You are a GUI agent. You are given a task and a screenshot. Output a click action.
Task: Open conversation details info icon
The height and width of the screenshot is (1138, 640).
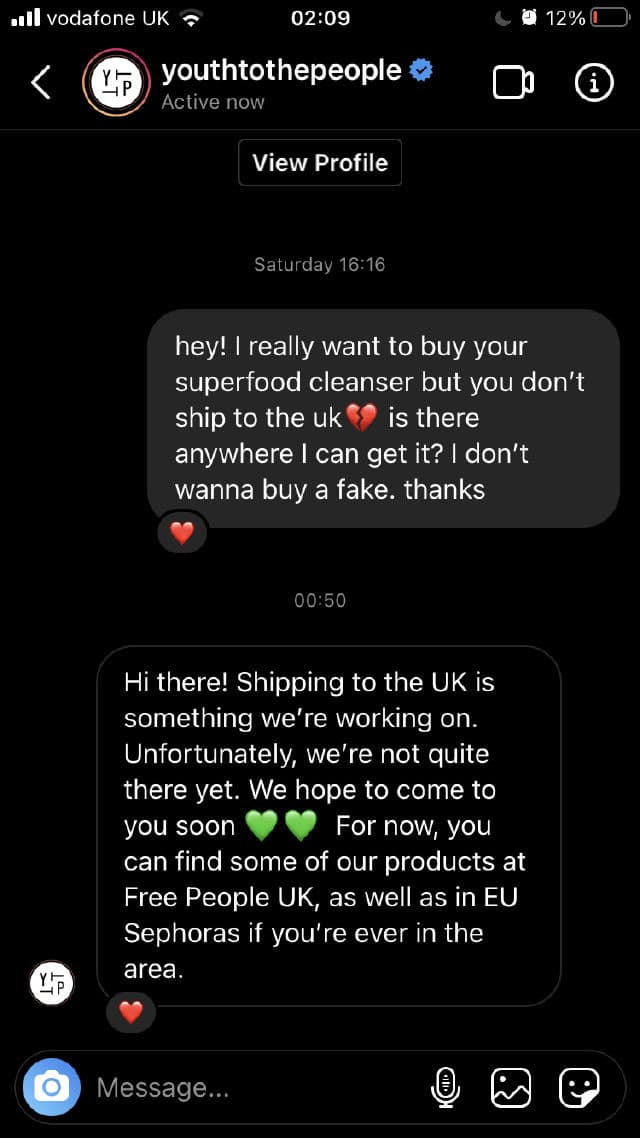[x=594, y=83]
